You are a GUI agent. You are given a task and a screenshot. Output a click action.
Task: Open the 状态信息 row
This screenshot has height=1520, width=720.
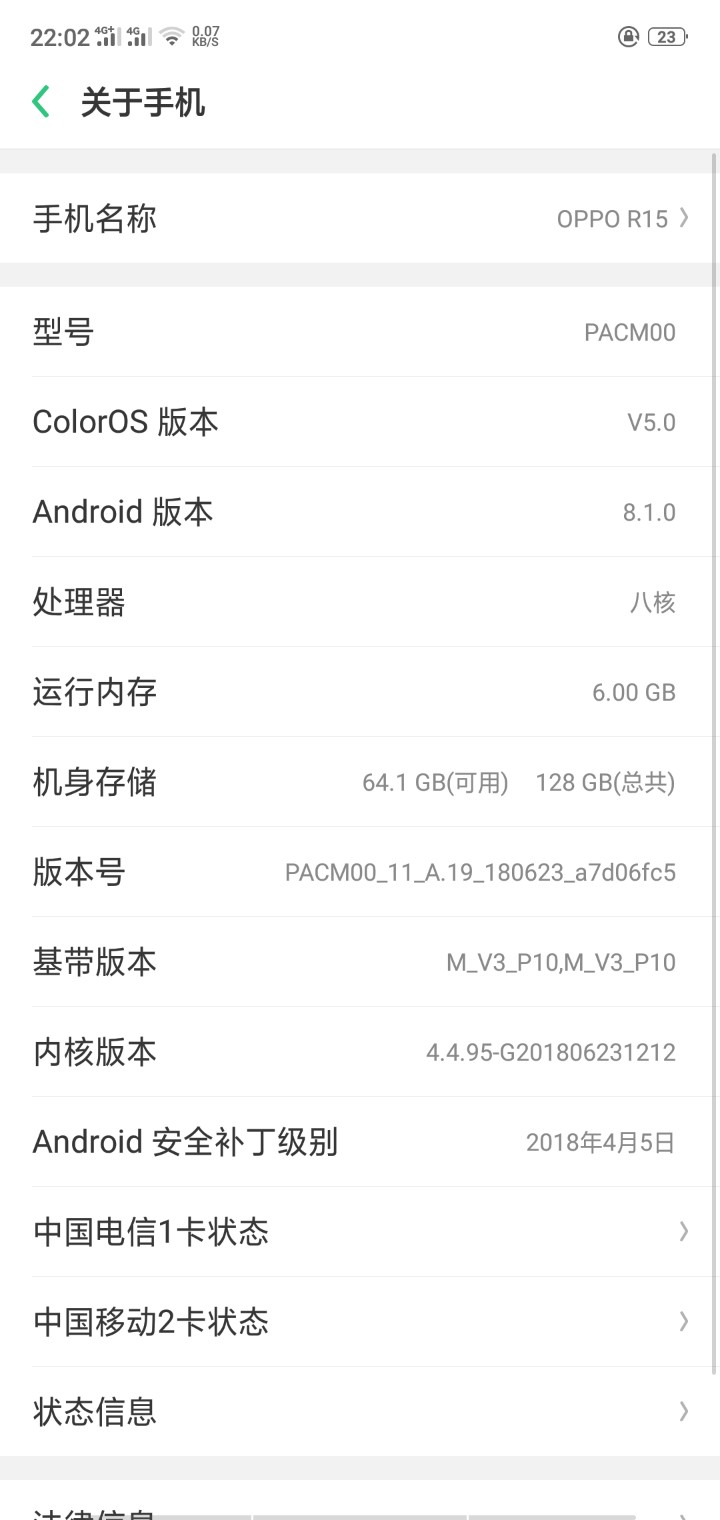pyautogui.click(x=360, y=1411)
